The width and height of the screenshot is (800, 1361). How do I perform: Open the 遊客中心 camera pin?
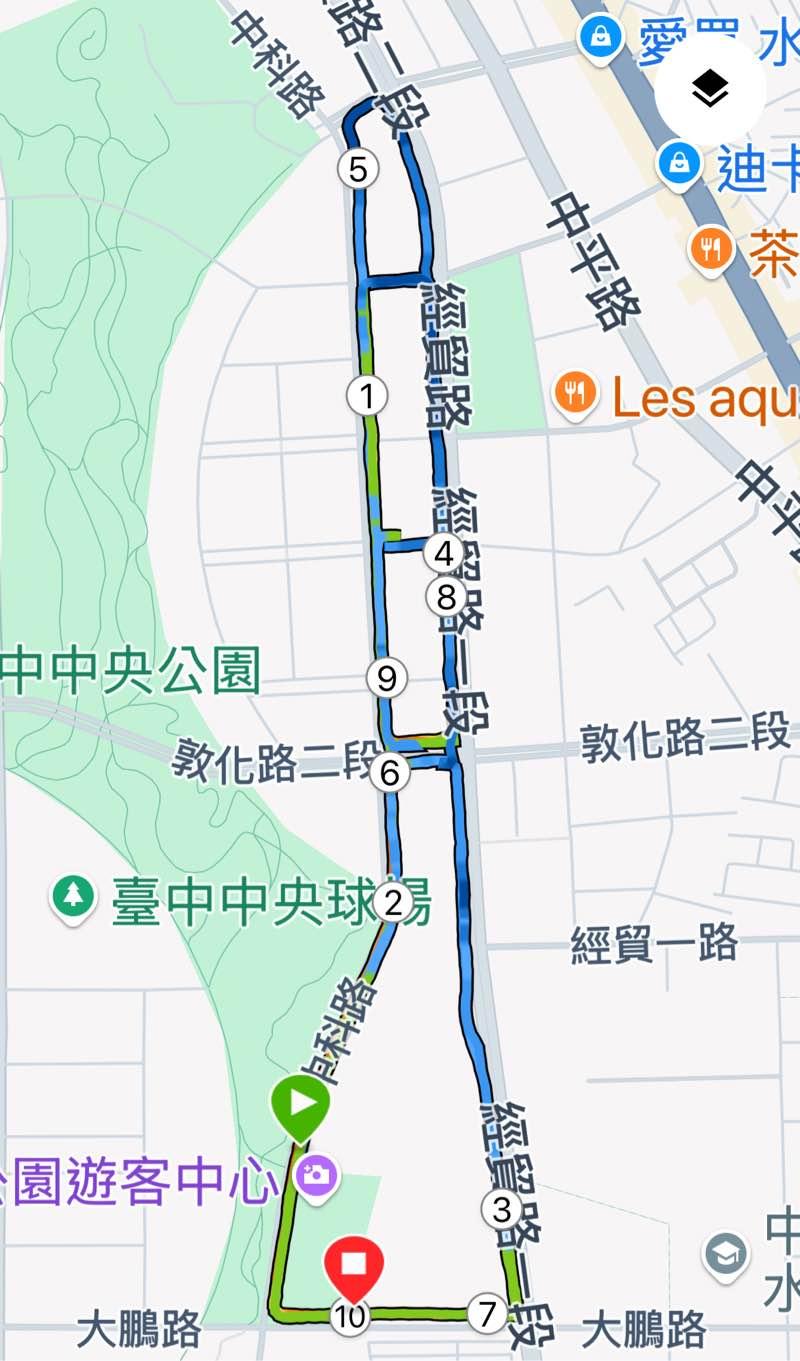318,1174
